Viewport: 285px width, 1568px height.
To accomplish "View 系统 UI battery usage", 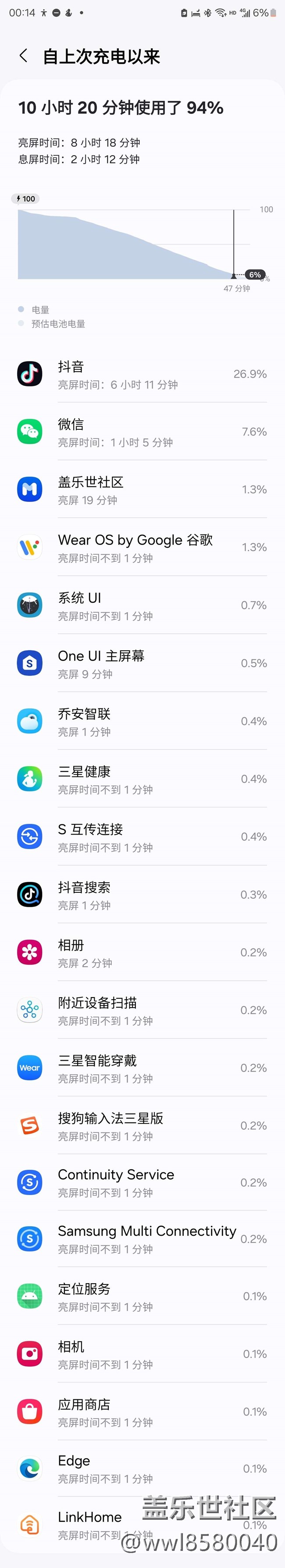I will tap(142, 605).
